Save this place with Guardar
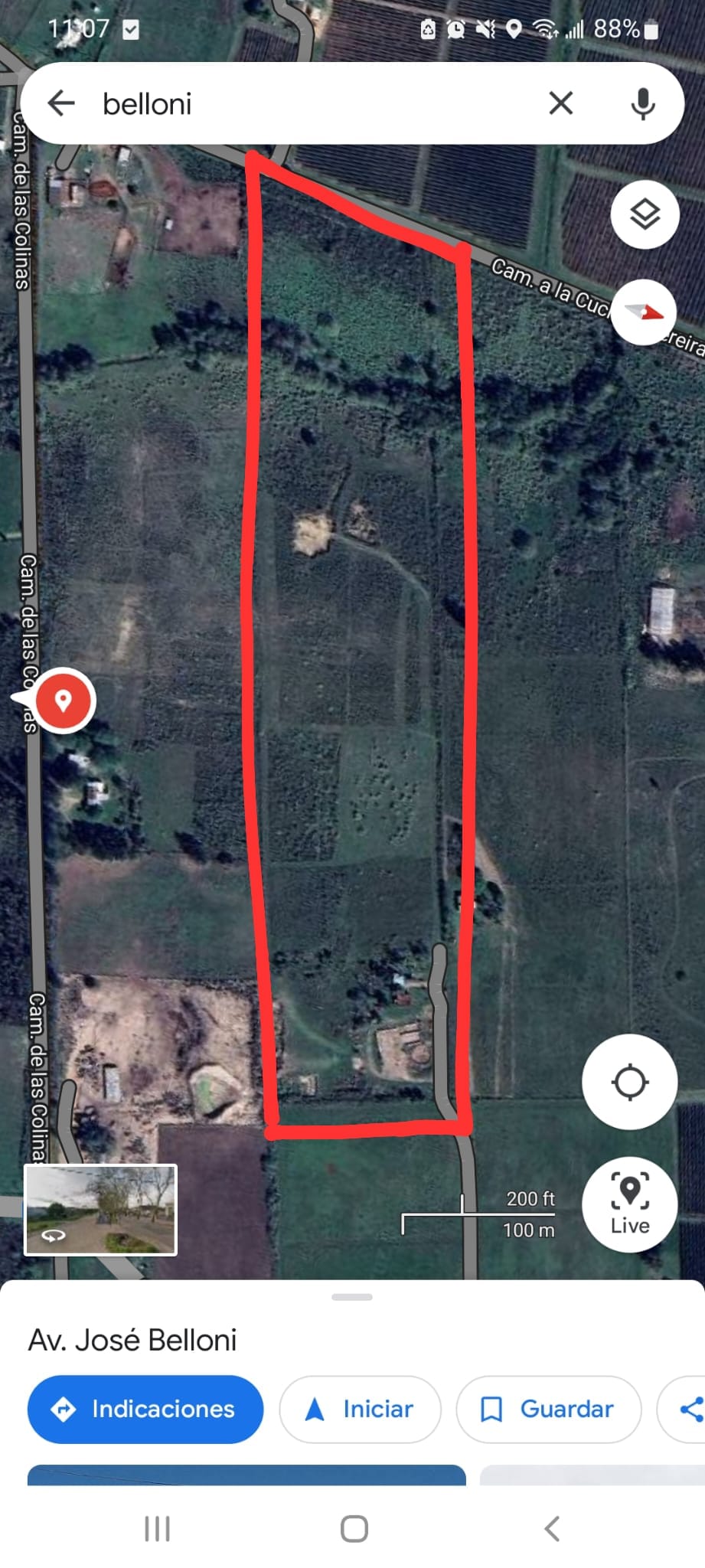Image resolution: width=705 pixels, height=1568 pixels. point(548,1409)
